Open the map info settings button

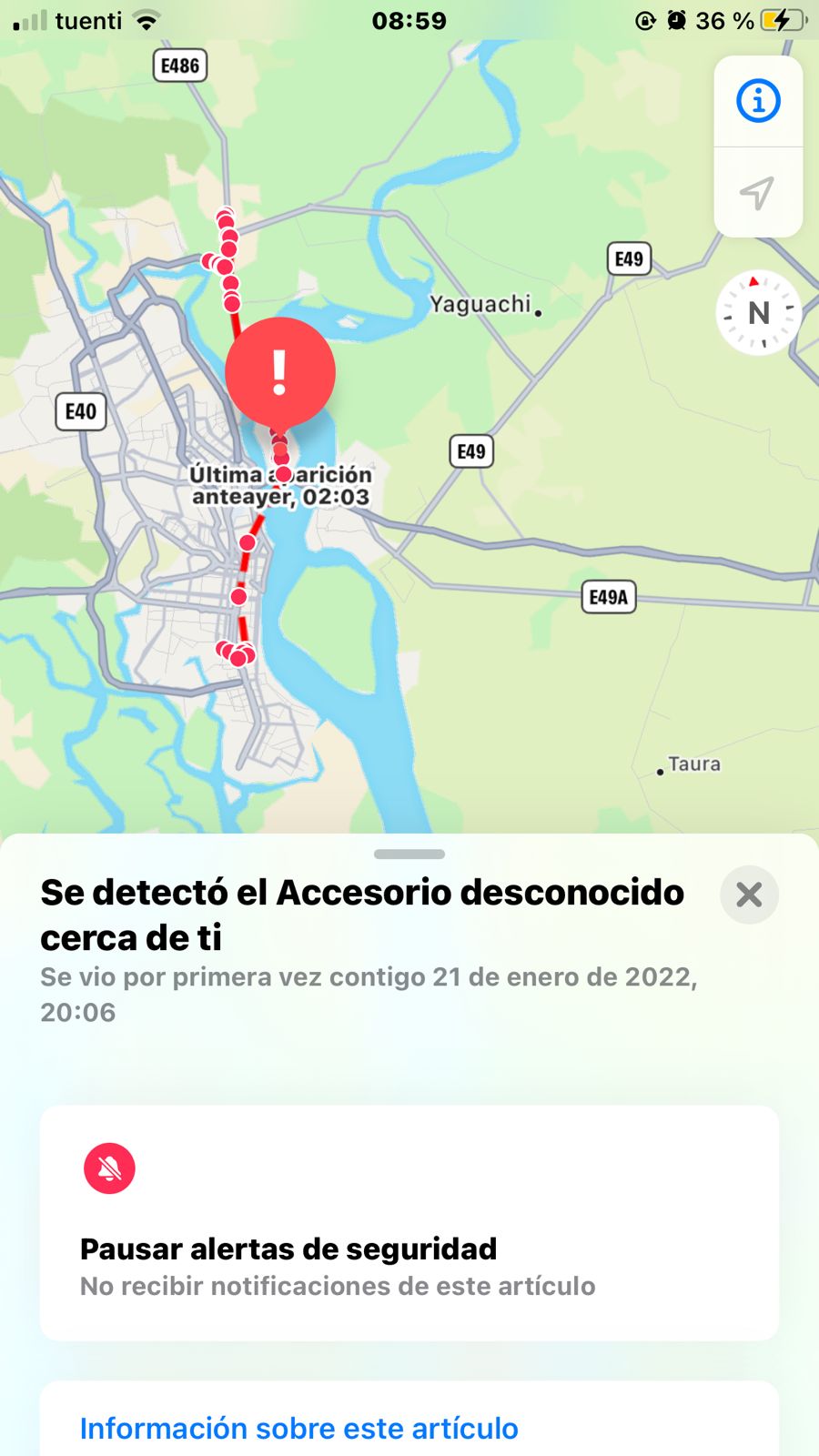point(757,101)
